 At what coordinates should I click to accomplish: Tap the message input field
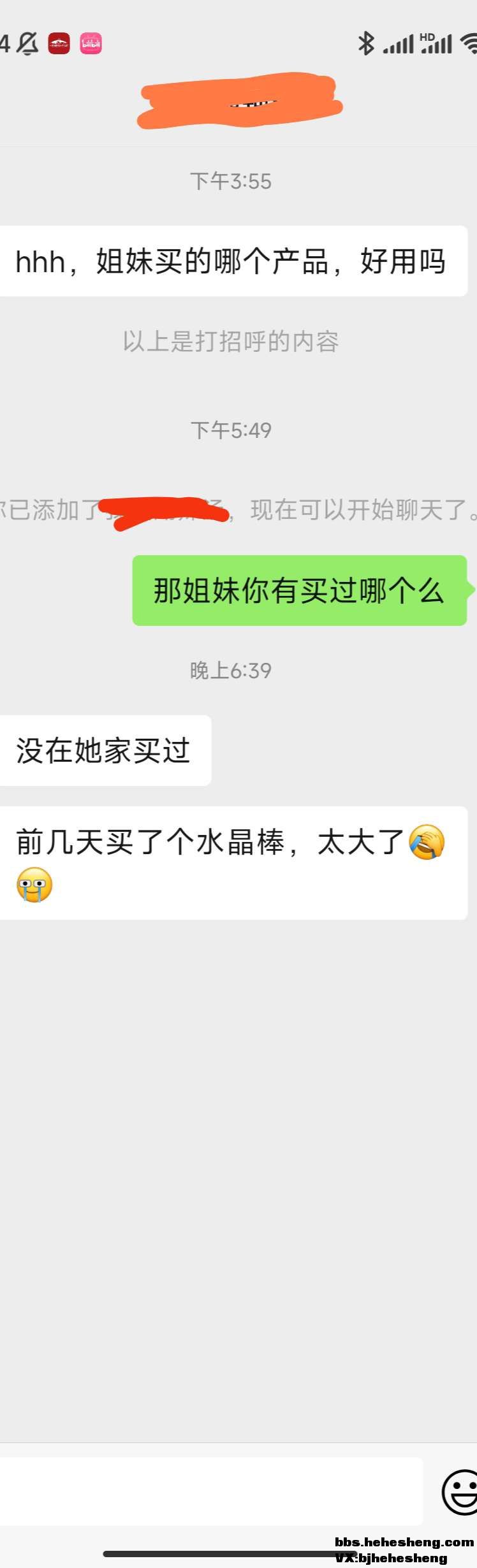(210, 1491)
